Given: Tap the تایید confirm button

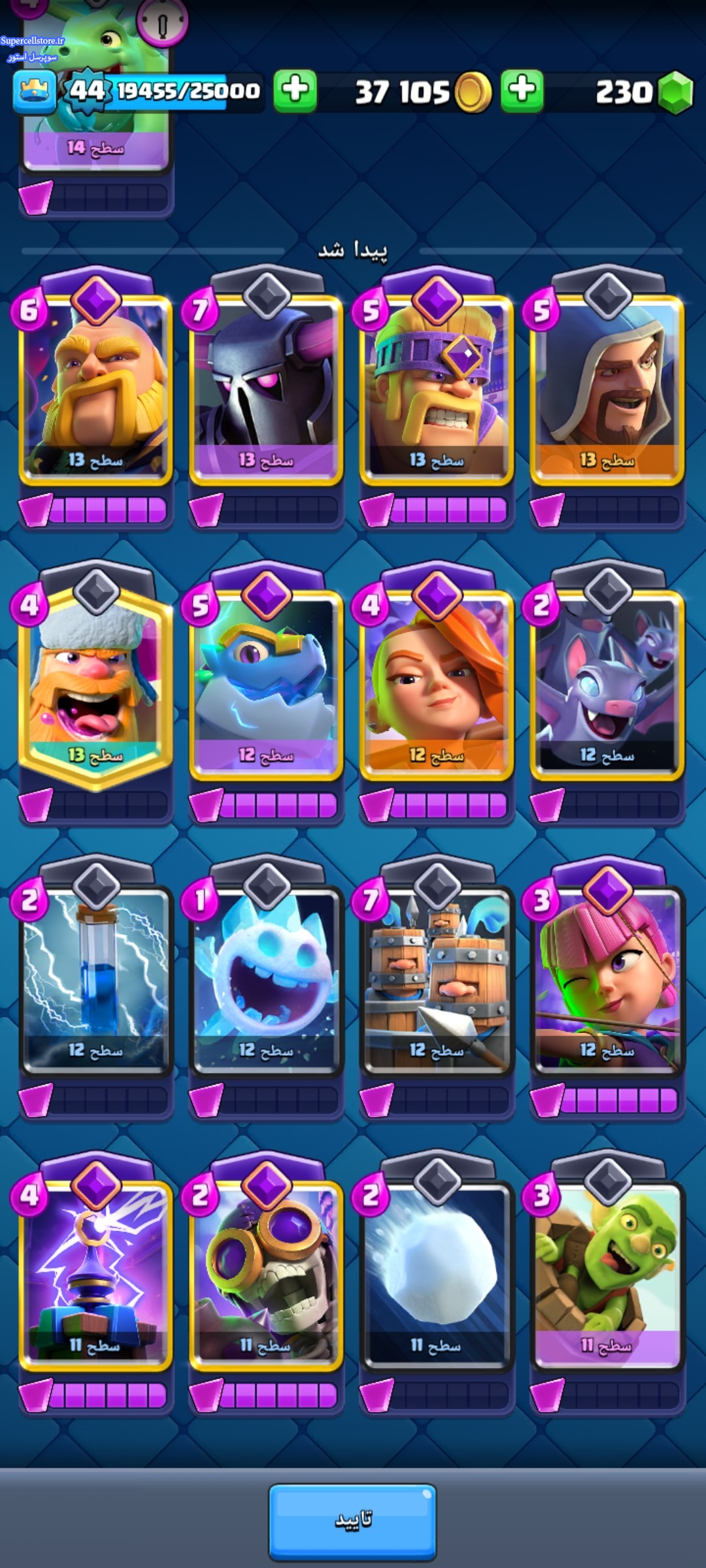Looking at the screenshot, I should click(x=352, y=1521).
